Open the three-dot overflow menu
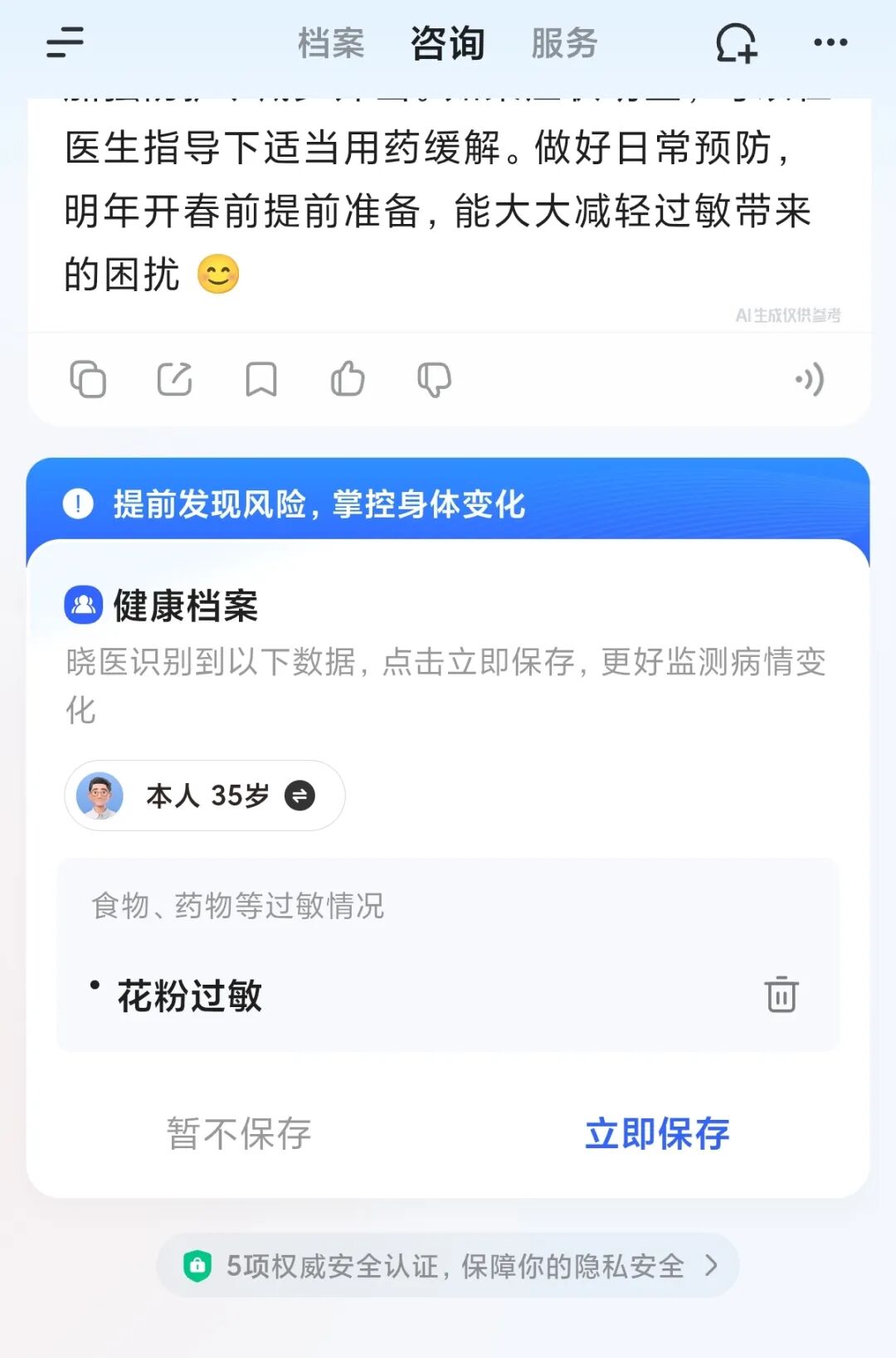 [830, 42]
